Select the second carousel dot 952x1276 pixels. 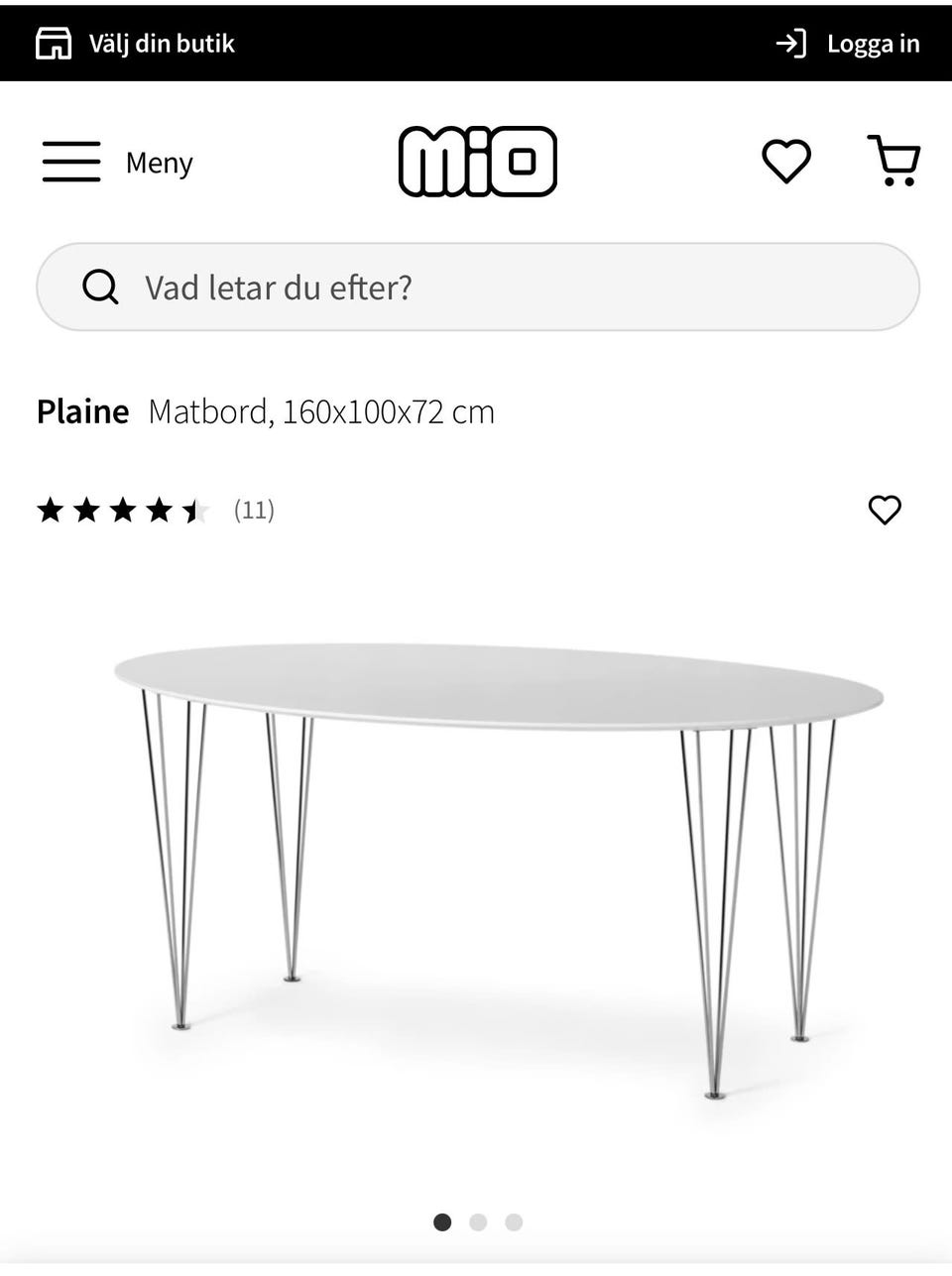(x=477, y=1222)
